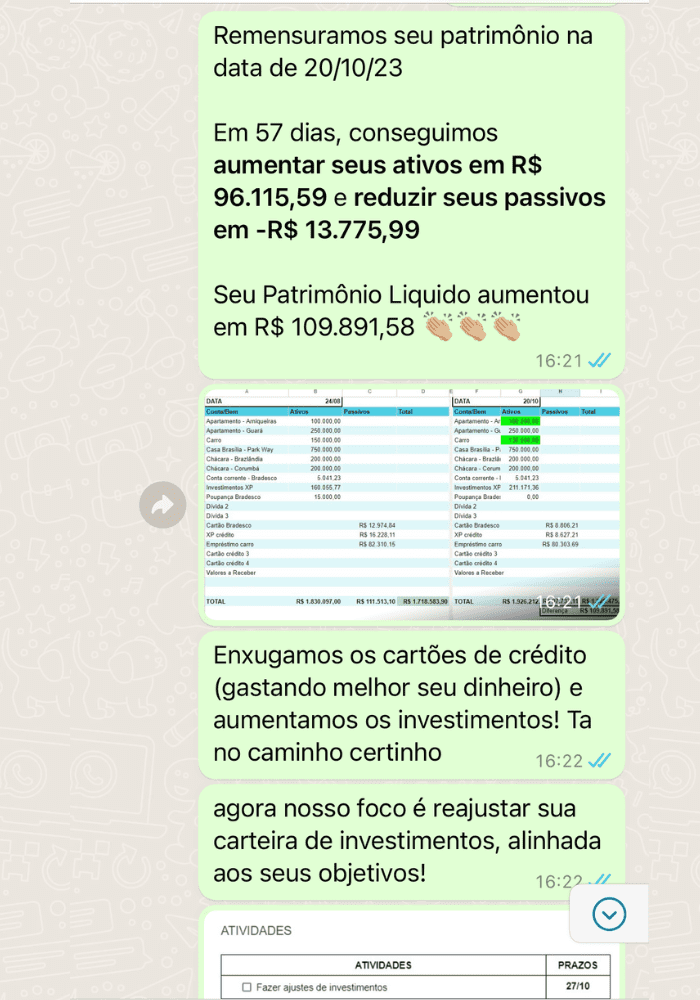The image size is (700, 1000).
Task: Open the patrimônio spreadsheet image
Action: point(411,505)
